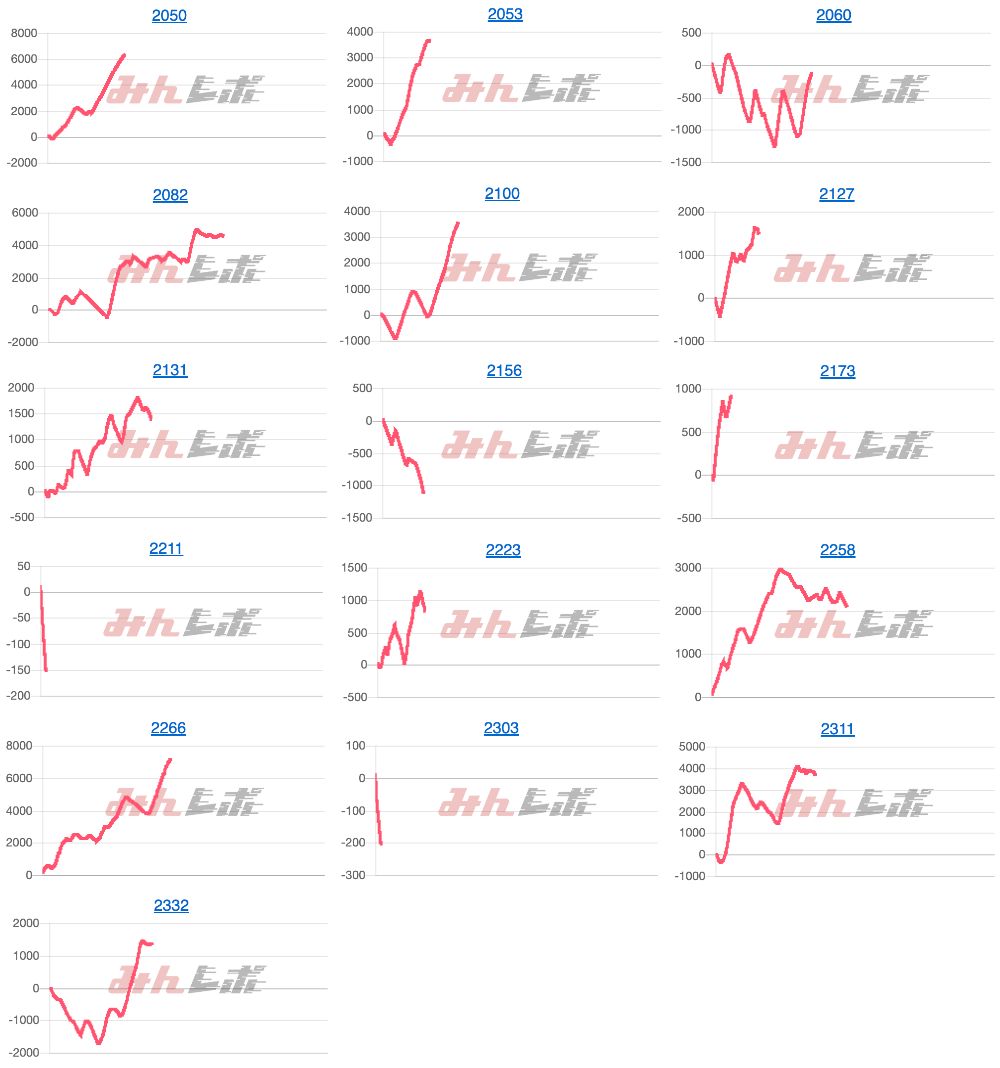
Task: Open the 2050 link
Action: tap(169, 16)
